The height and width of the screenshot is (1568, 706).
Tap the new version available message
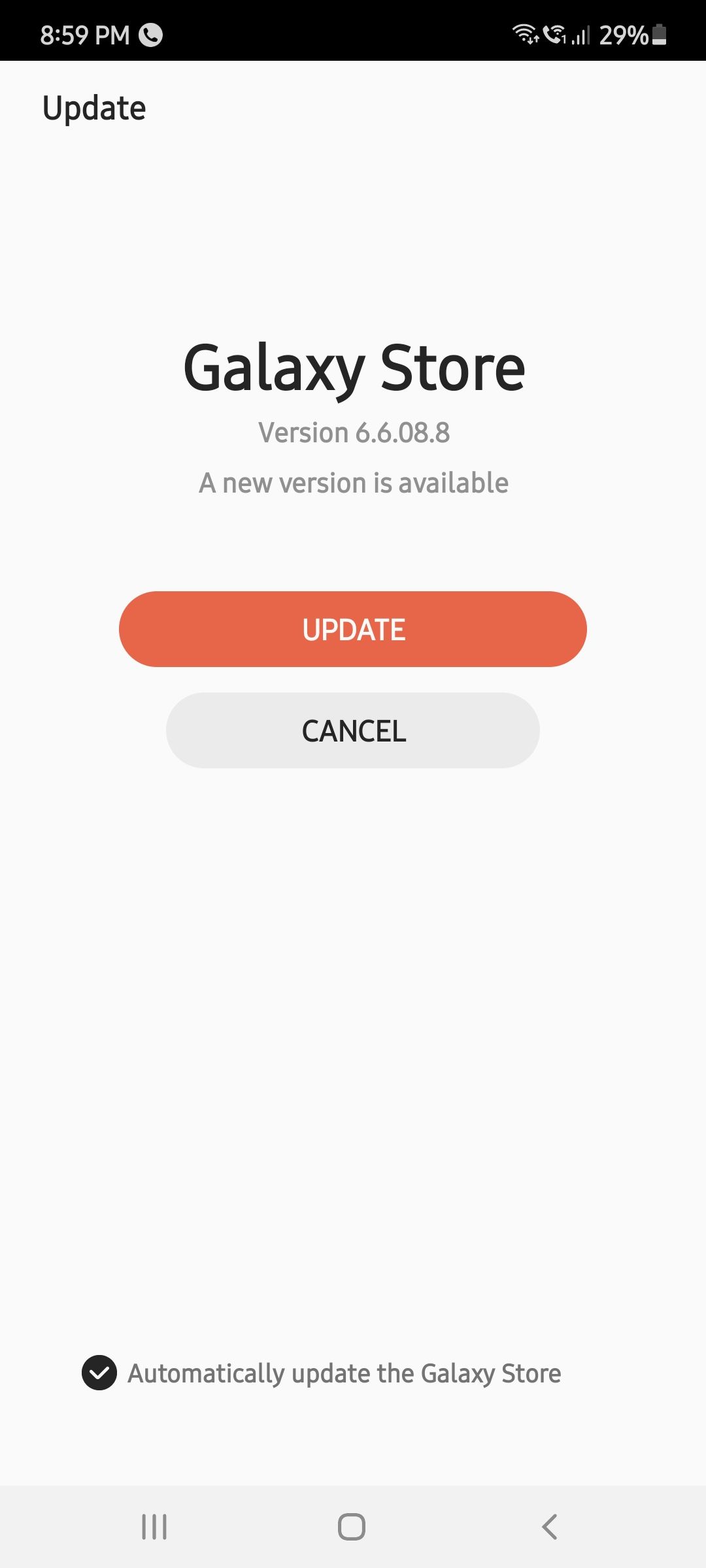point(353,482)
